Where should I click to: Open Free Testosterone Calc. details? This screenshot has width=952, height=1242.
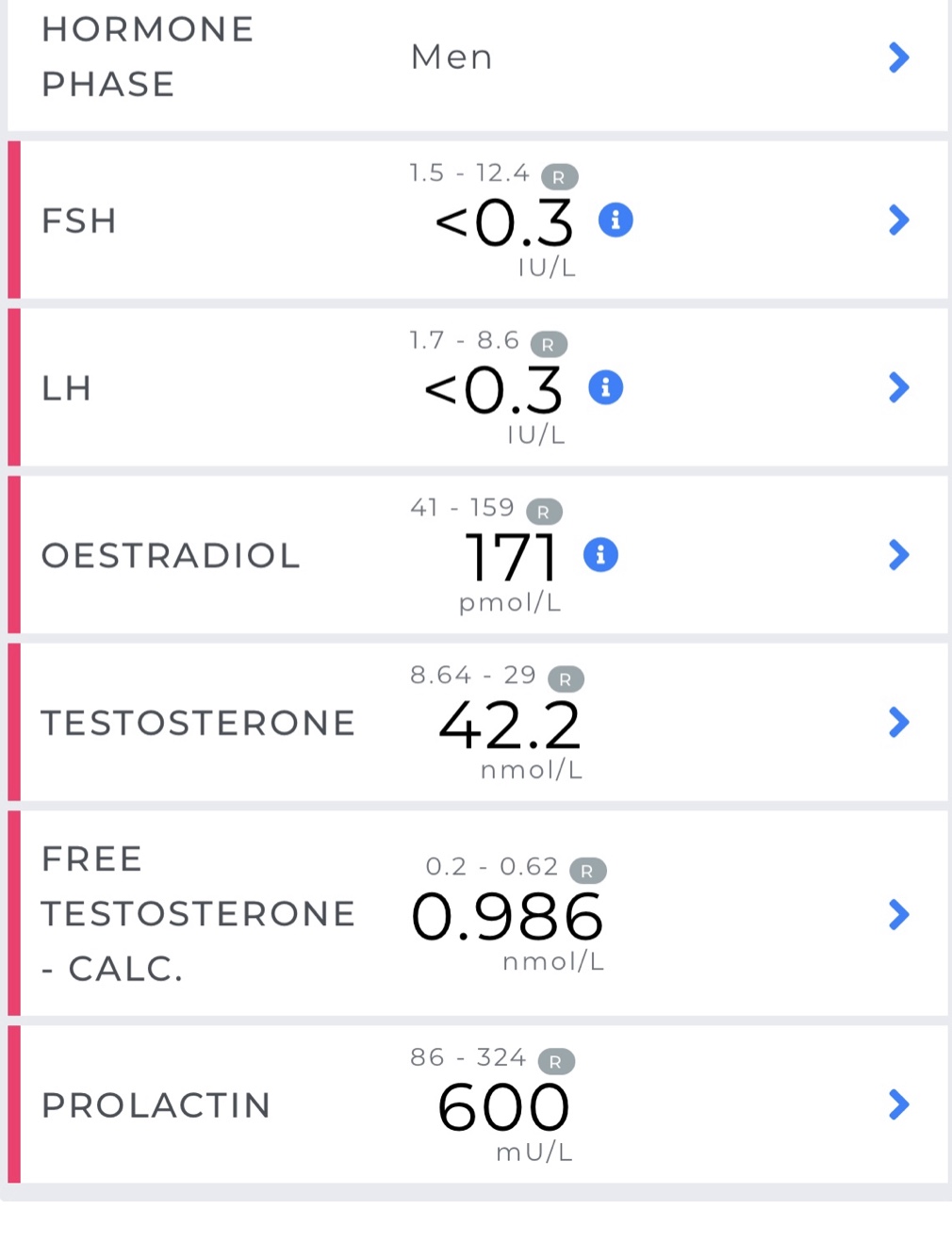(x=898, y=914)
